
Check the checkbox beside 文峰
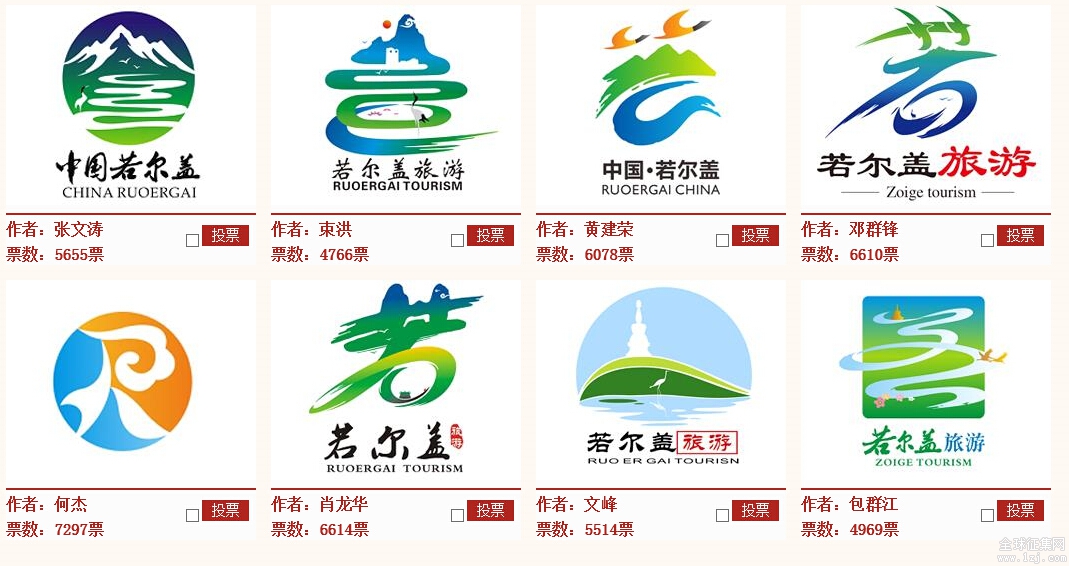click(x=722, y=515)
